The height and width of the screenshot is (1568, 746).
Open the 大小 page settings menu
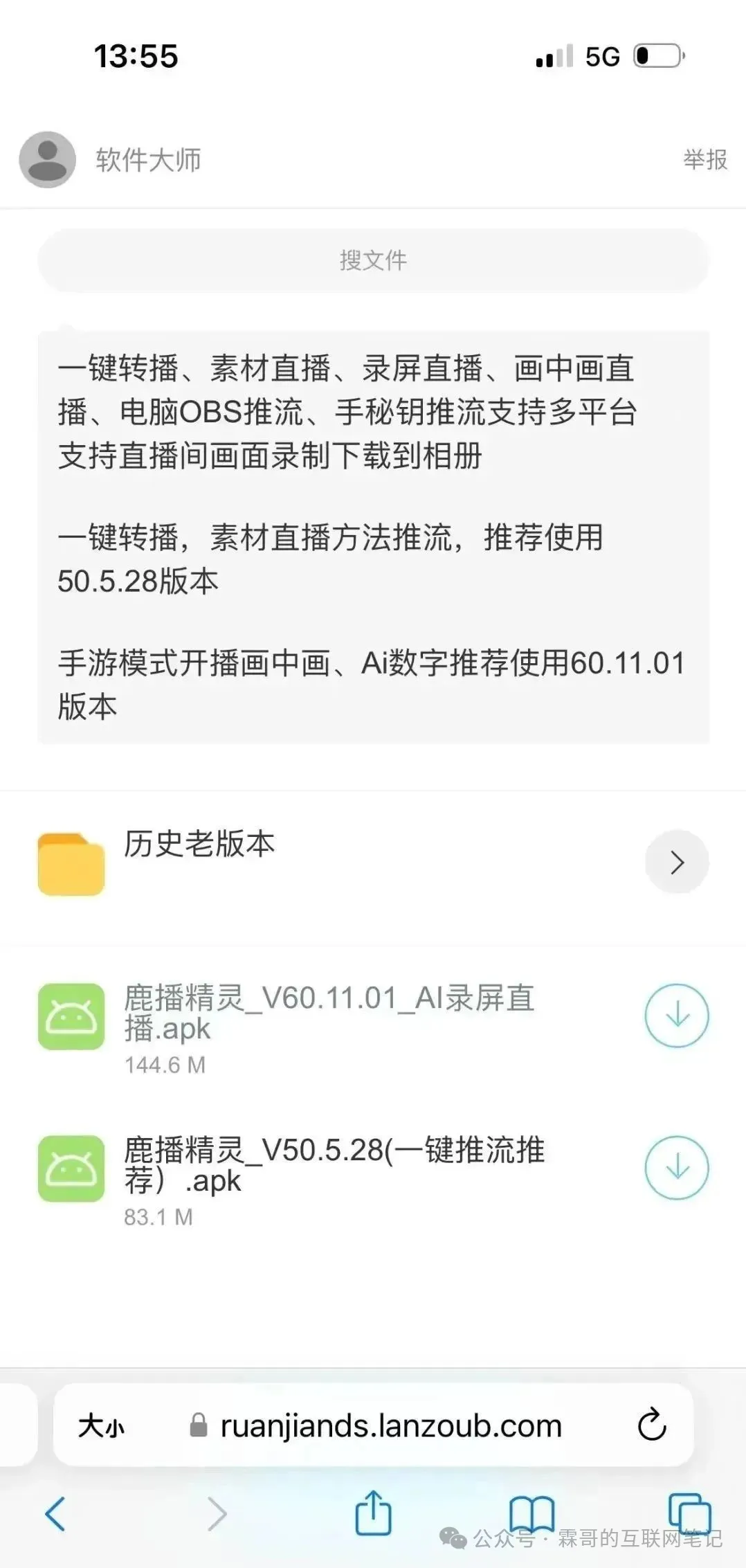pyautogui.click(x=101, y=1427)
